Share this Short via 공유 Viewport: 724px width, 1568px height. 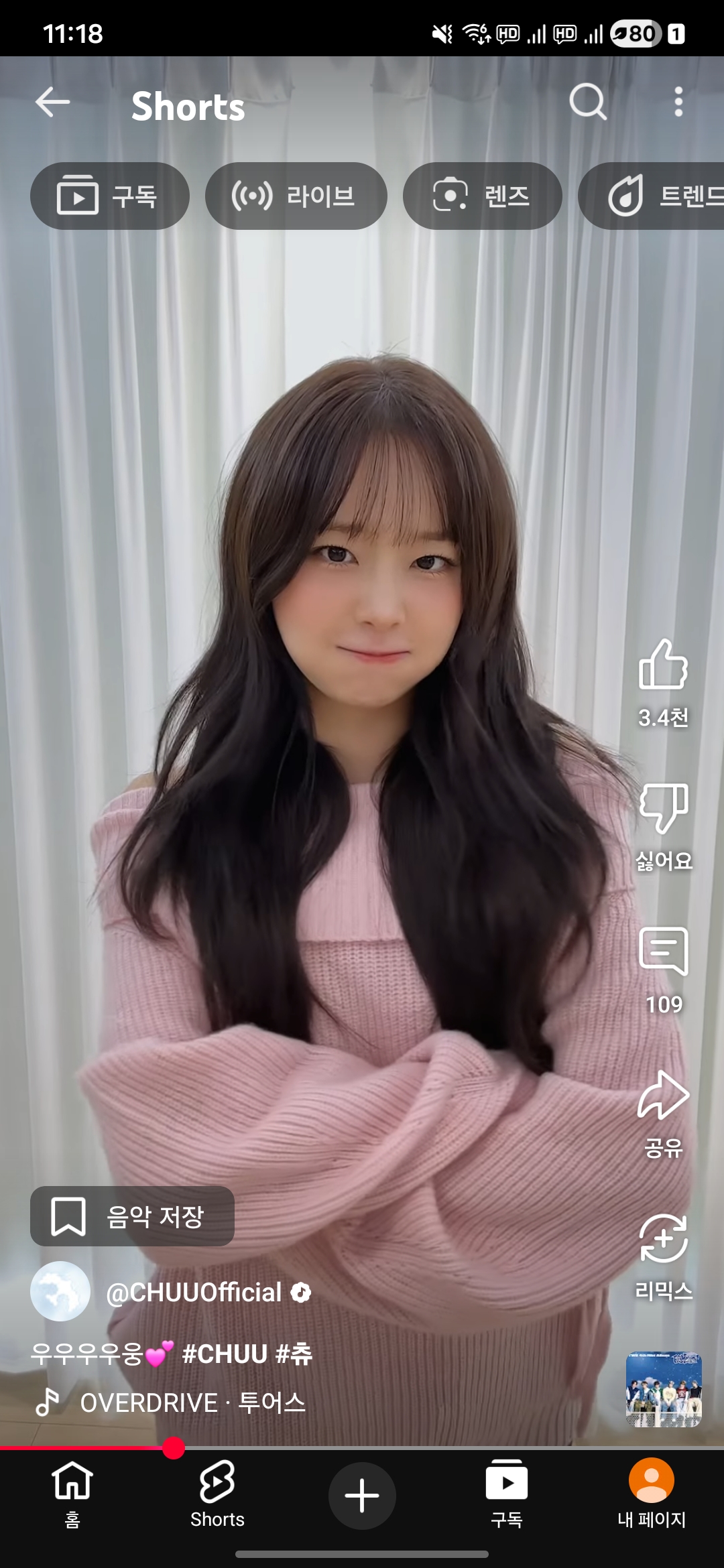point(663,1096)
